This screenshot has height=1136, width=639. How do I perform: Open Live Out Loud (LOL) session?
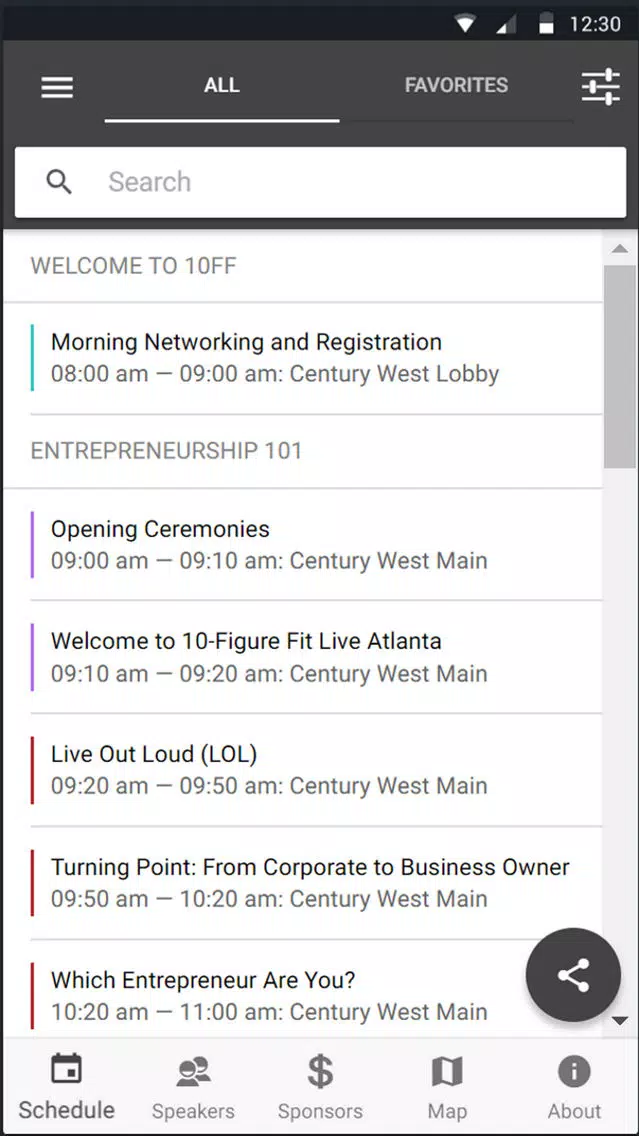(x=316, y=770)
